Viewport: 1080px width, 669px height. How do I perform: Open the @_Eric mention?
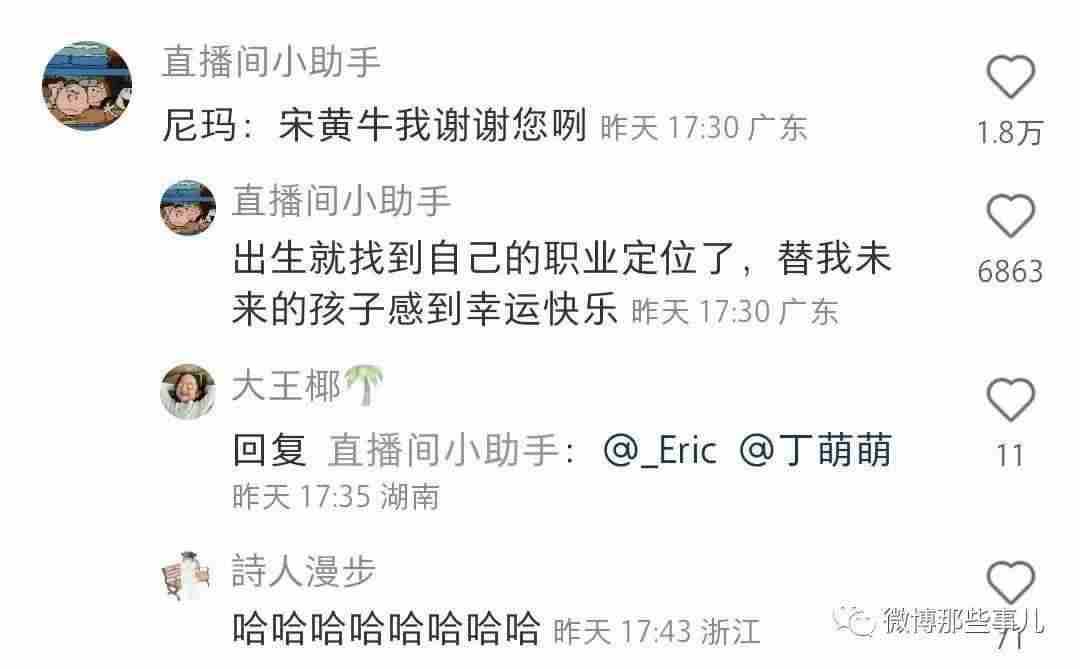[660, 451]
